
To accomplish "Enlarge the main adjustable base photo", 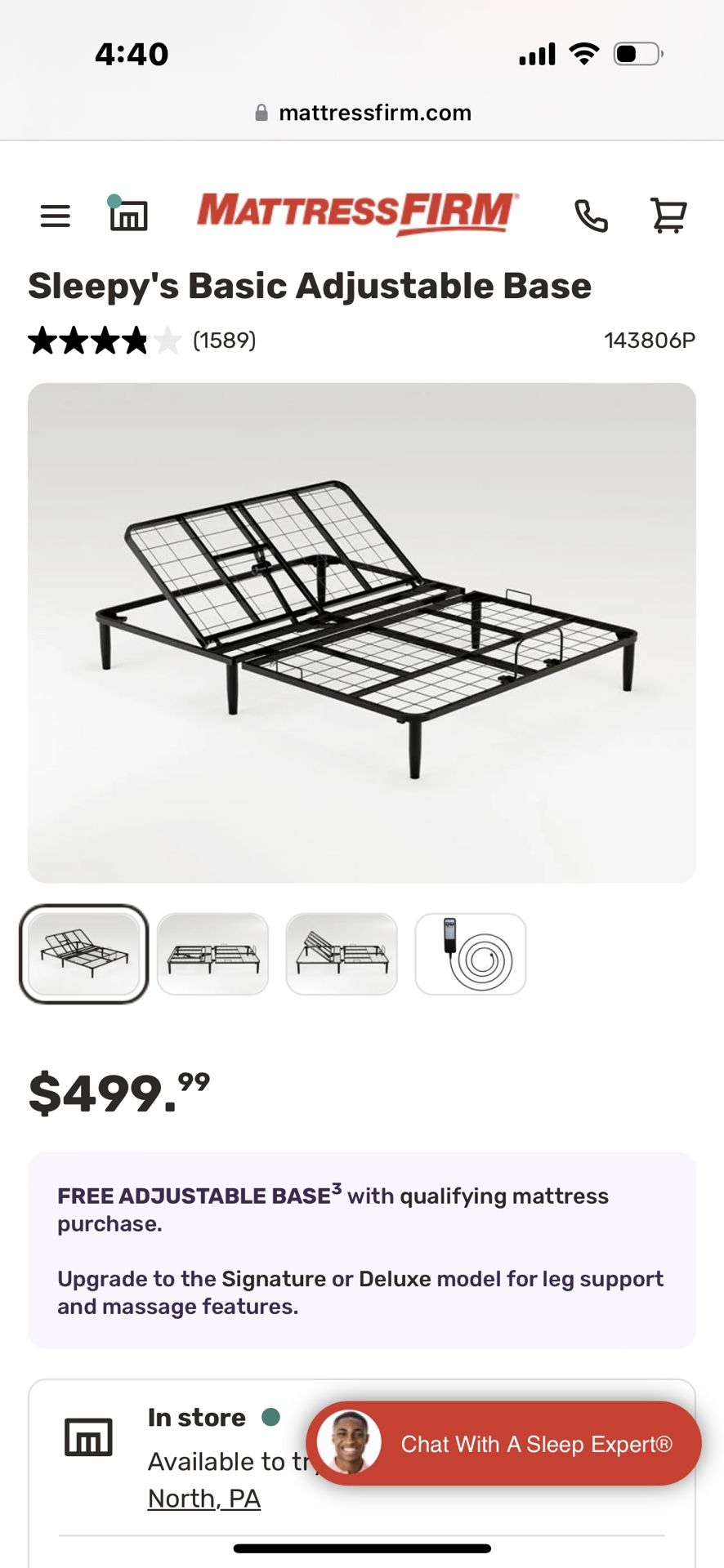I will [362, 633].
